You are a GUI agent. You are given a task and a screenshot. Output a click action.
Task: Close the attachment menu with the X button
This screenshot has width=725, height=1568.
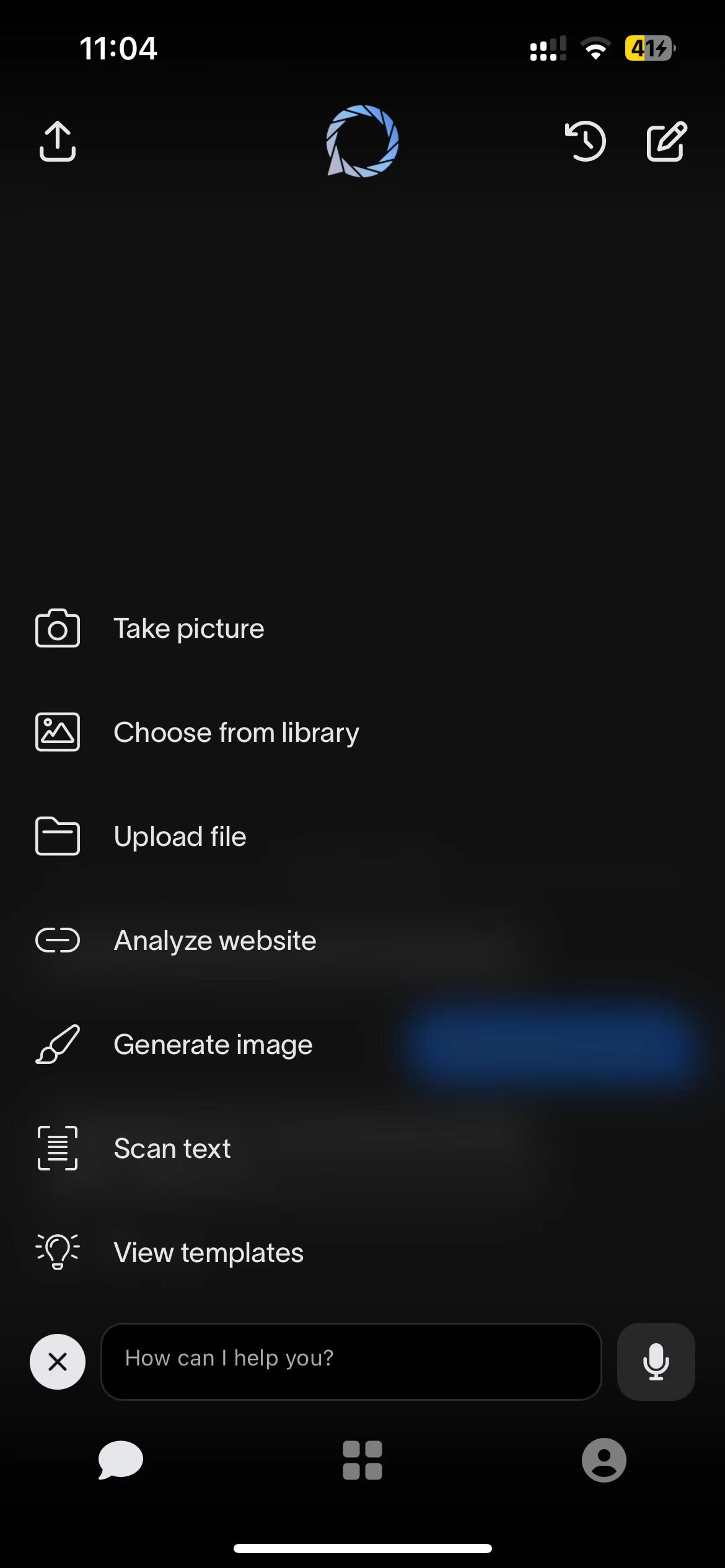click(x=58, y=1361)
